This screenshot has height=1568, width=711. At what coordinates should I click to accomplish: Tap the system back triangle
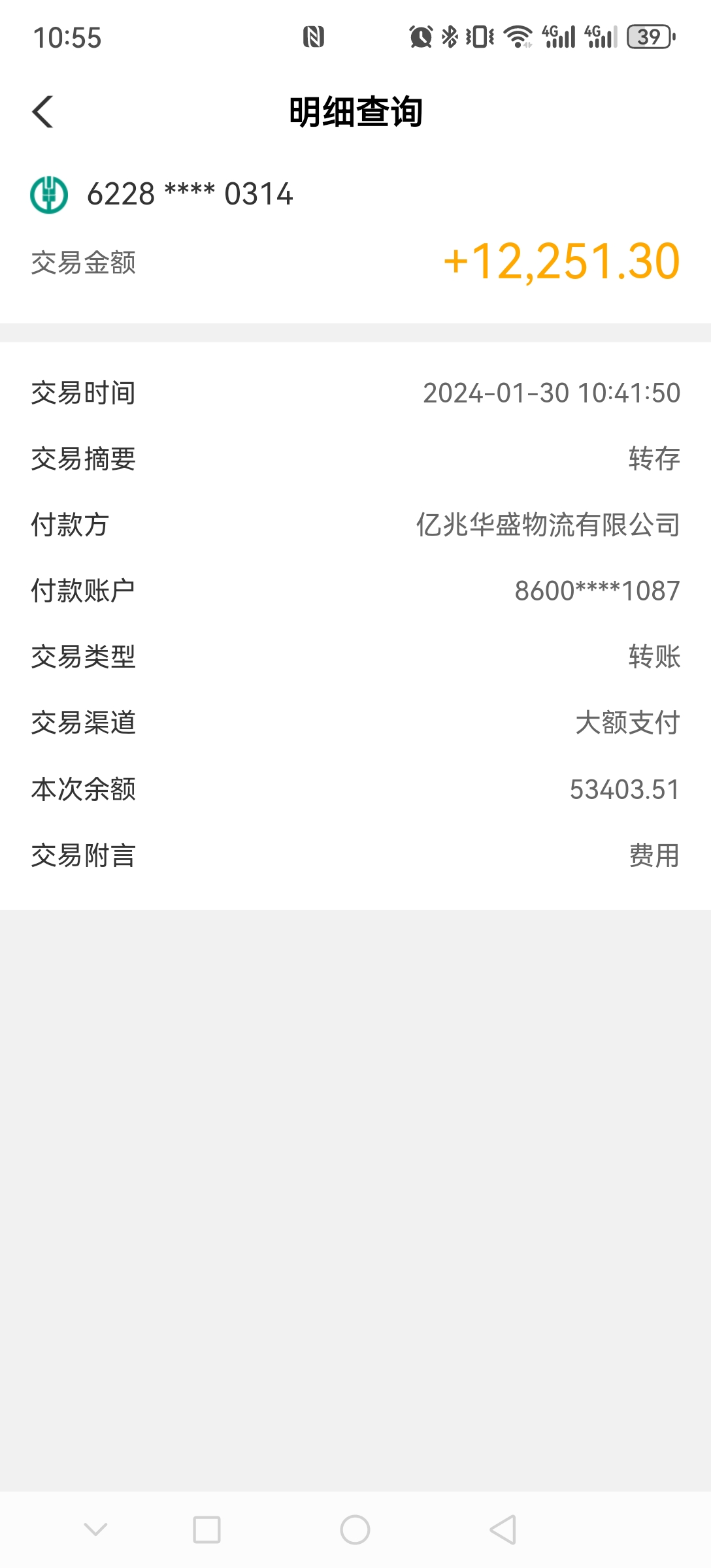pos(503,1529)
